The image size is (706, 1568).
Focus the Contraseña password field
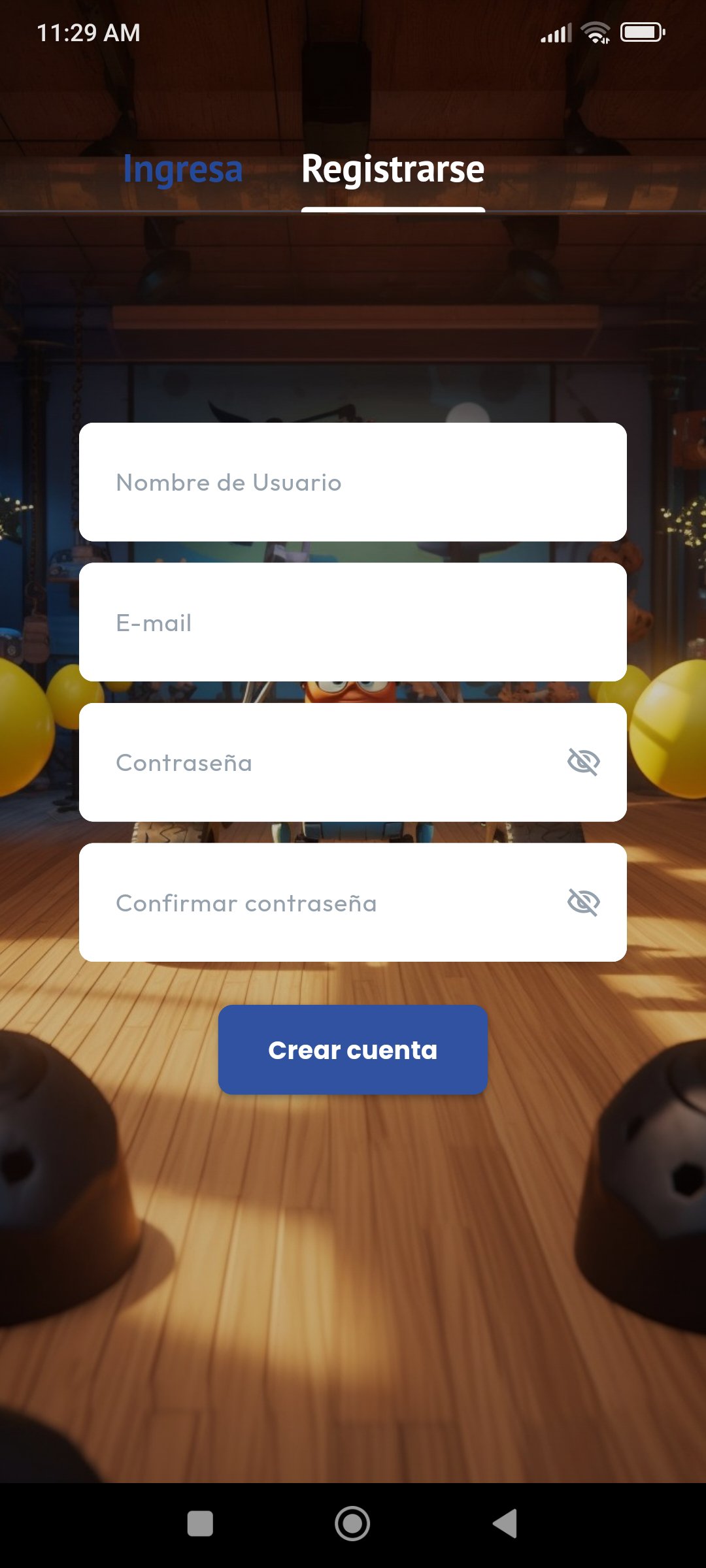tap(294, 762)
